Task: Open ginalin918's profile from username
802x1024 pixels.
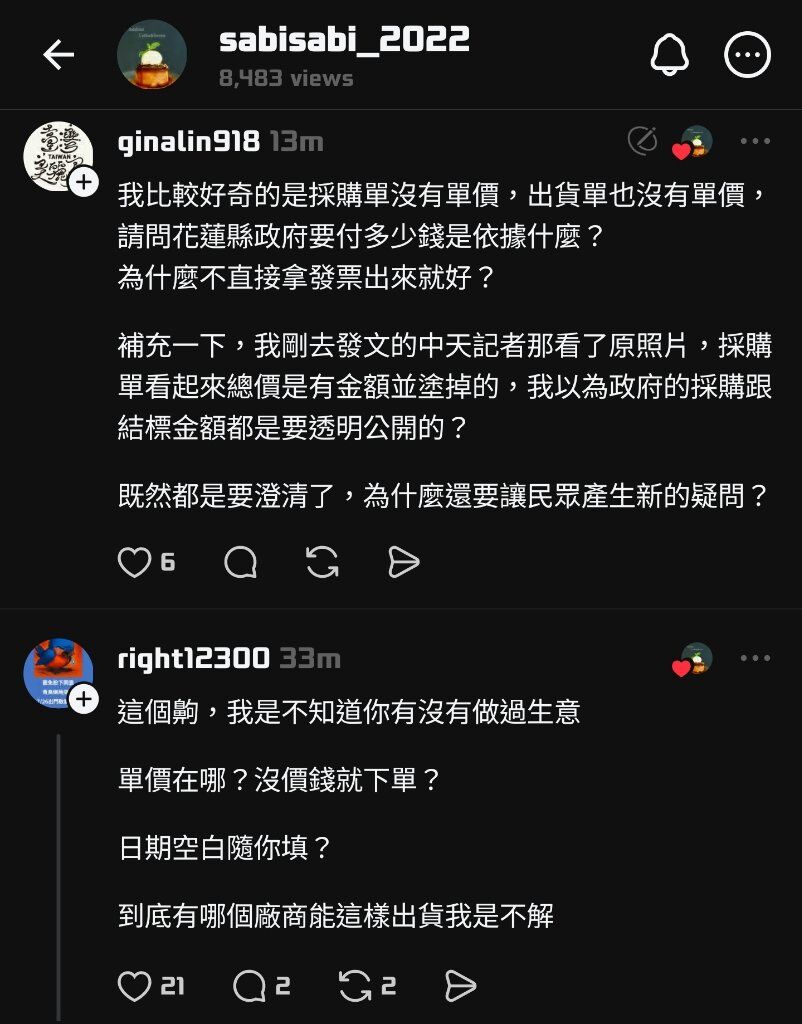Action: (x=188, y=142)
